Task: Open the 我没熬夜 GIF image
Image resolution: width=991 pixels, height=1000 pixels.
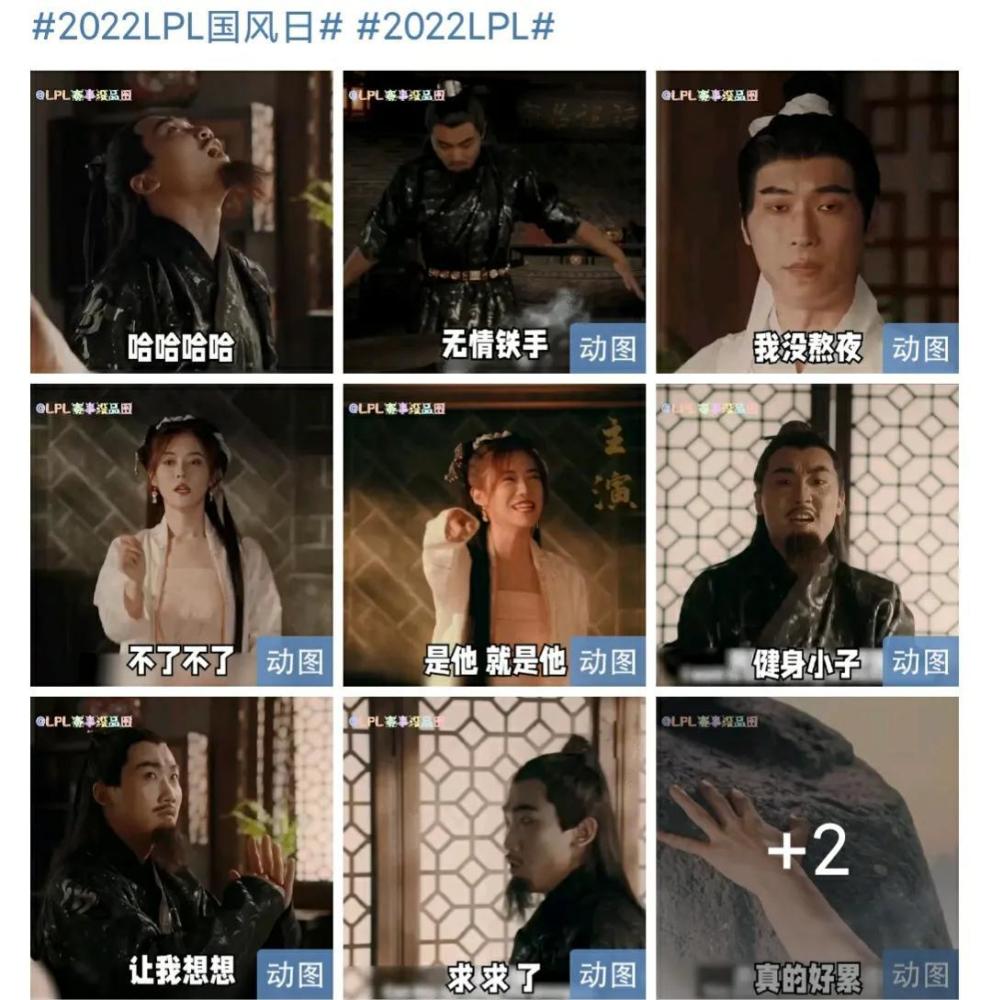Action: click(807, 221)
